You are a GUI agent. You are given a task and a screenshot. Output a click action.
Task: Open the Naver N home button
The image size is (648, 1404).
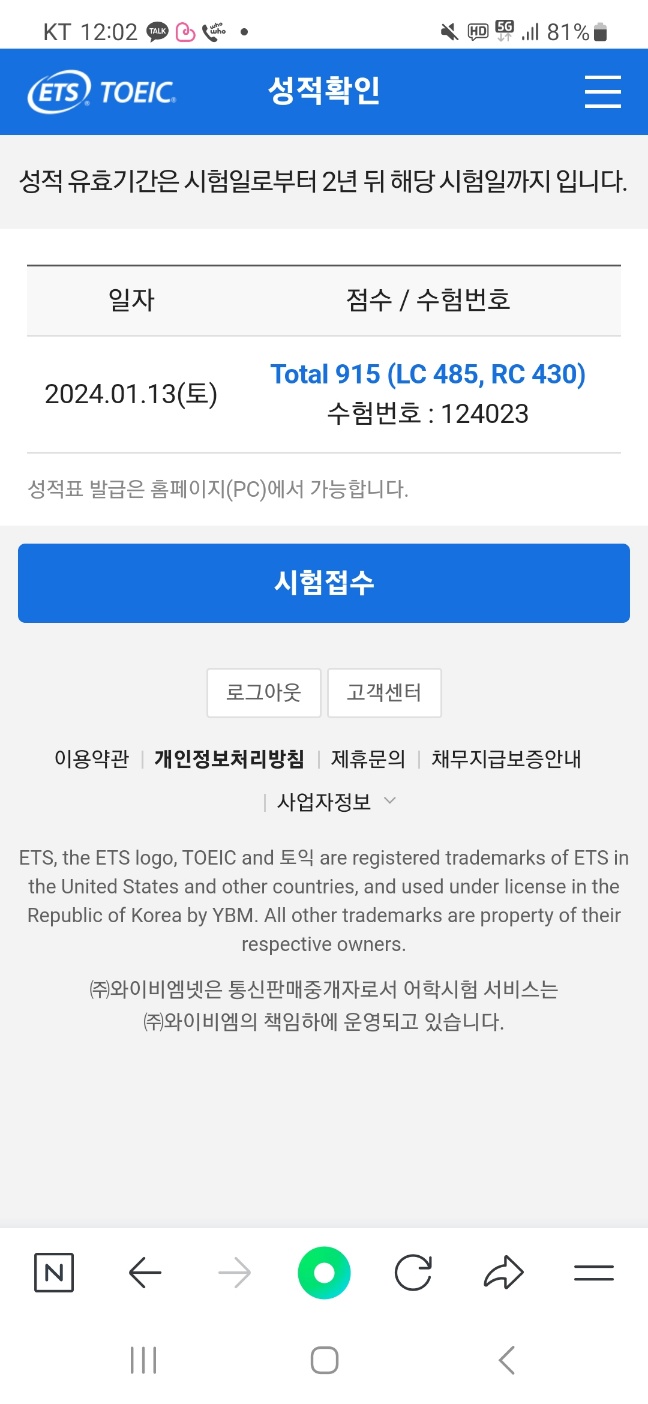click(x=54, y=1272)
